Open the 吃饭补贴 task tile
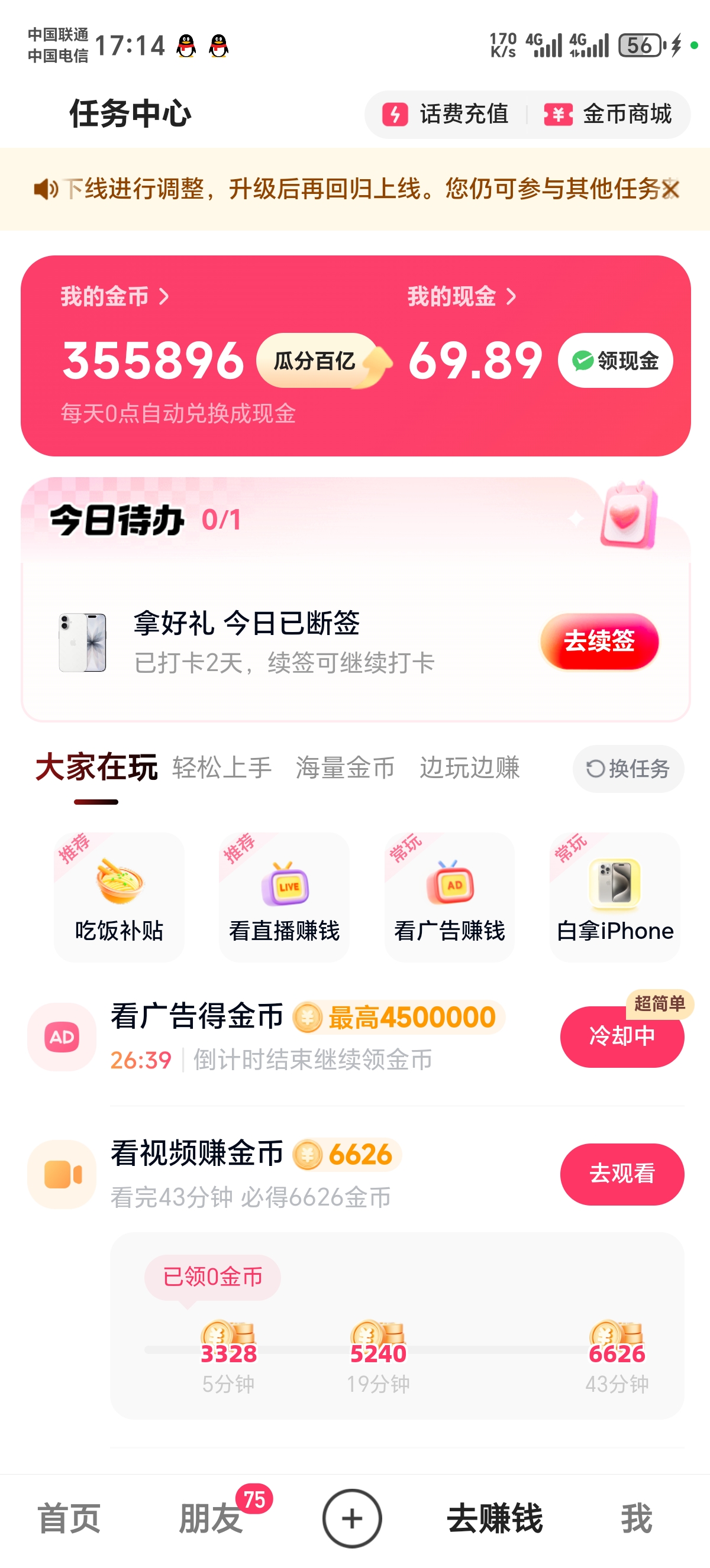Screen dimensions: 710x1568 [x=119, y=897]
